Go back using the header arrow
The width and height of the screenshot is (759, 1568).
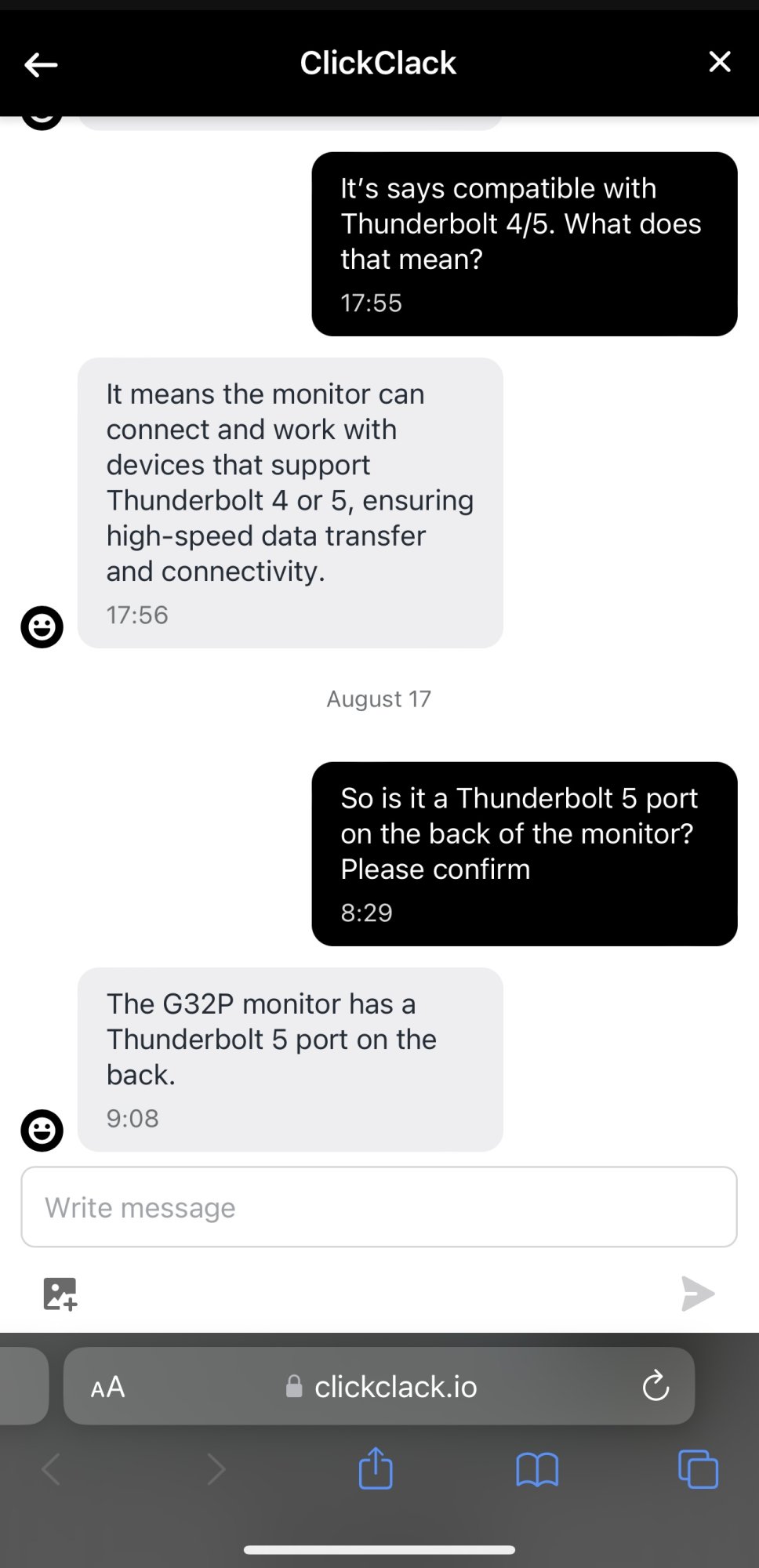pyautogui.click(x=41, y=65)
